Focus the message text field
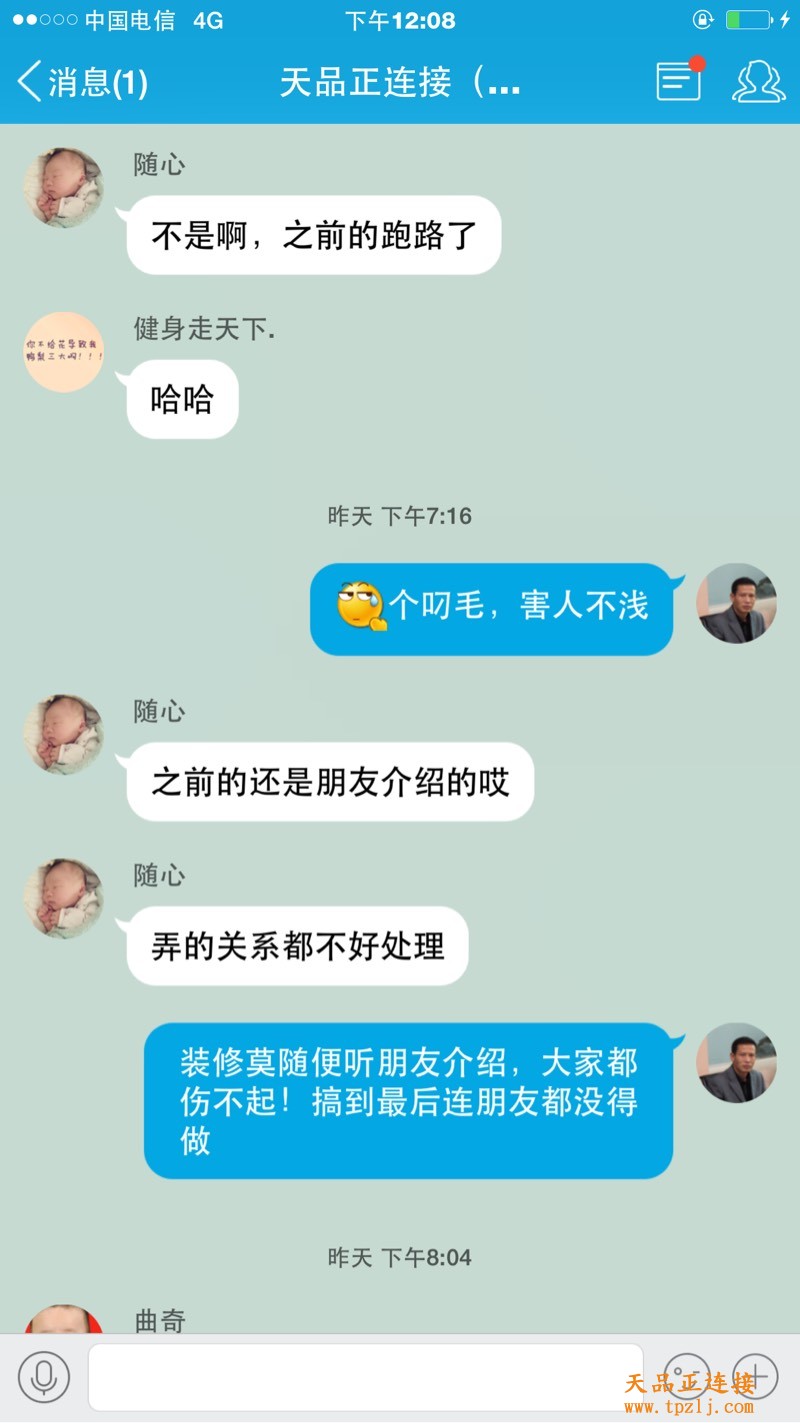 click(365, 1377)
